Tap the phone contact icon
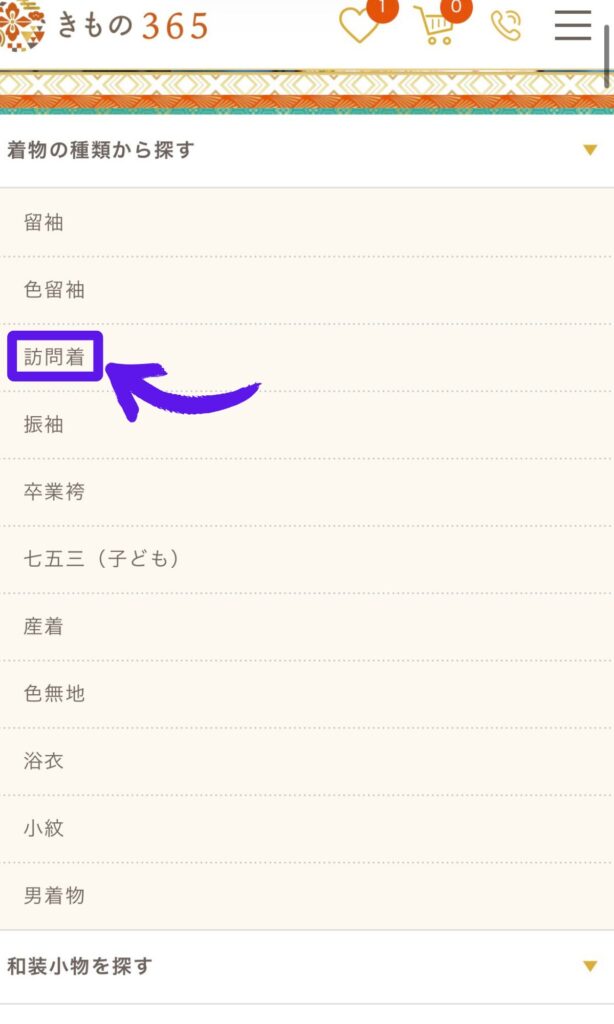The height and width of the screenshot is (1024, 614). (x=507, y=25)
